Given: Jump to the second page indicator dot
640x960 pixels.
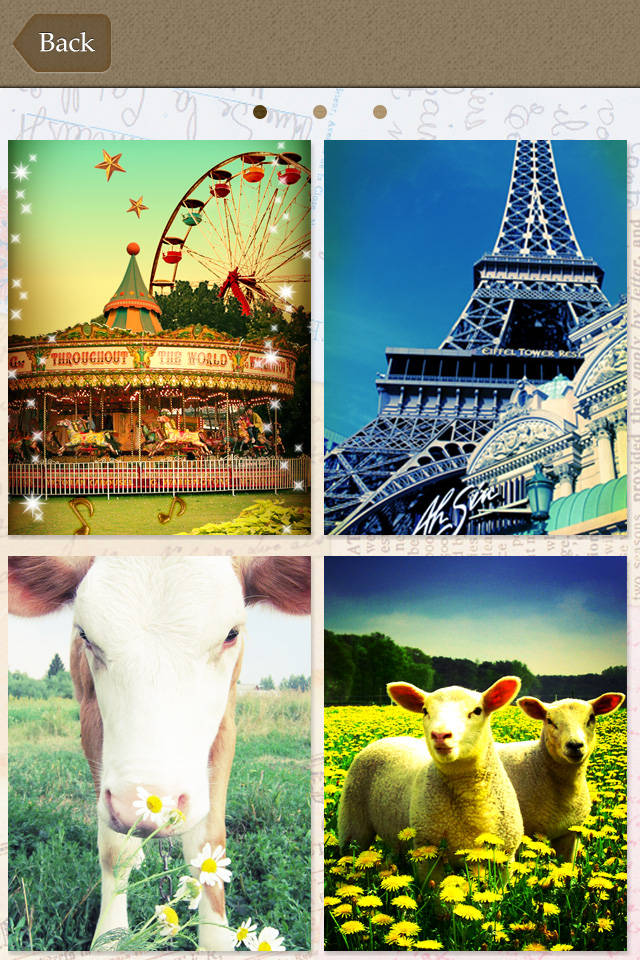Looking at the screenshot, I should click(x=320, y=112).
